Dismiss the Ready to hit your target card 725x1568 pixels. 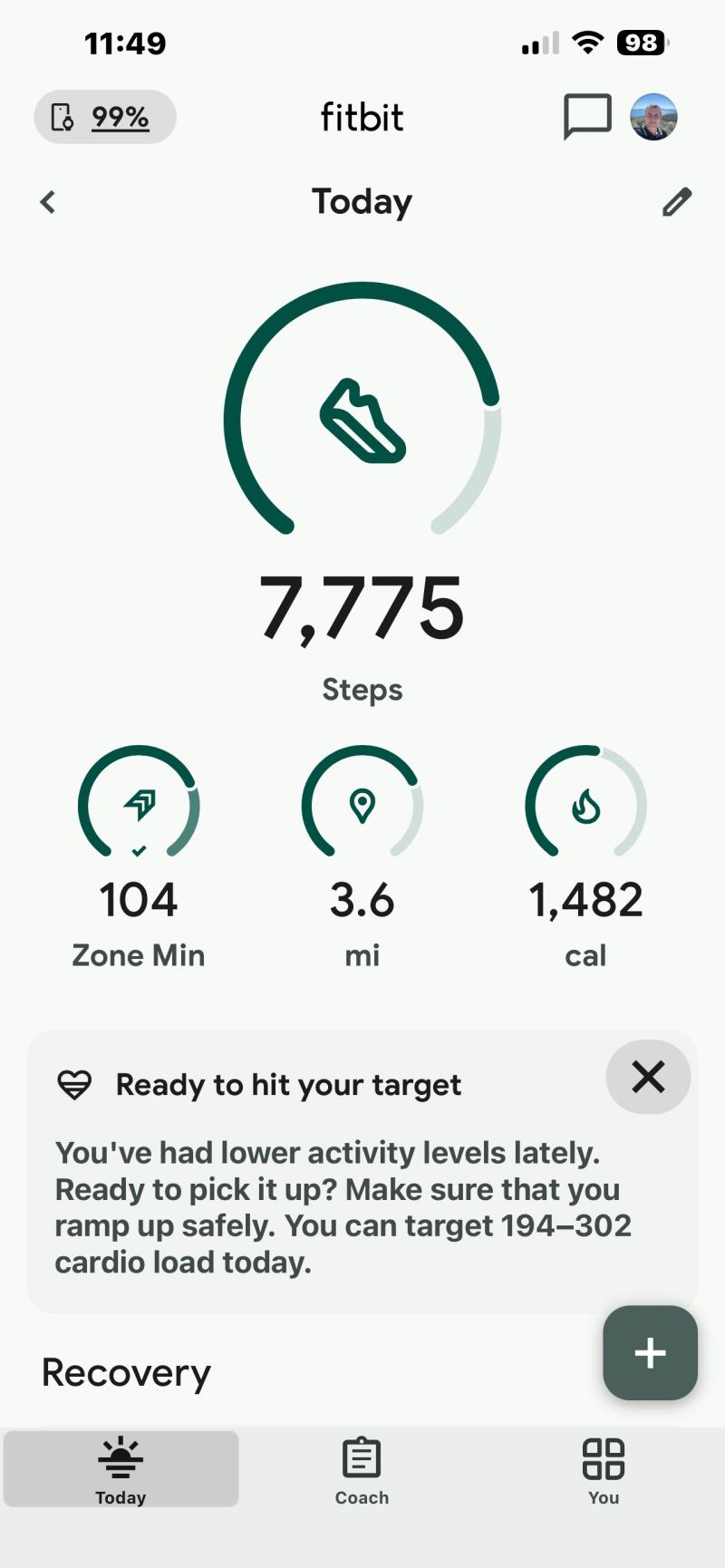coord(648,1078)
